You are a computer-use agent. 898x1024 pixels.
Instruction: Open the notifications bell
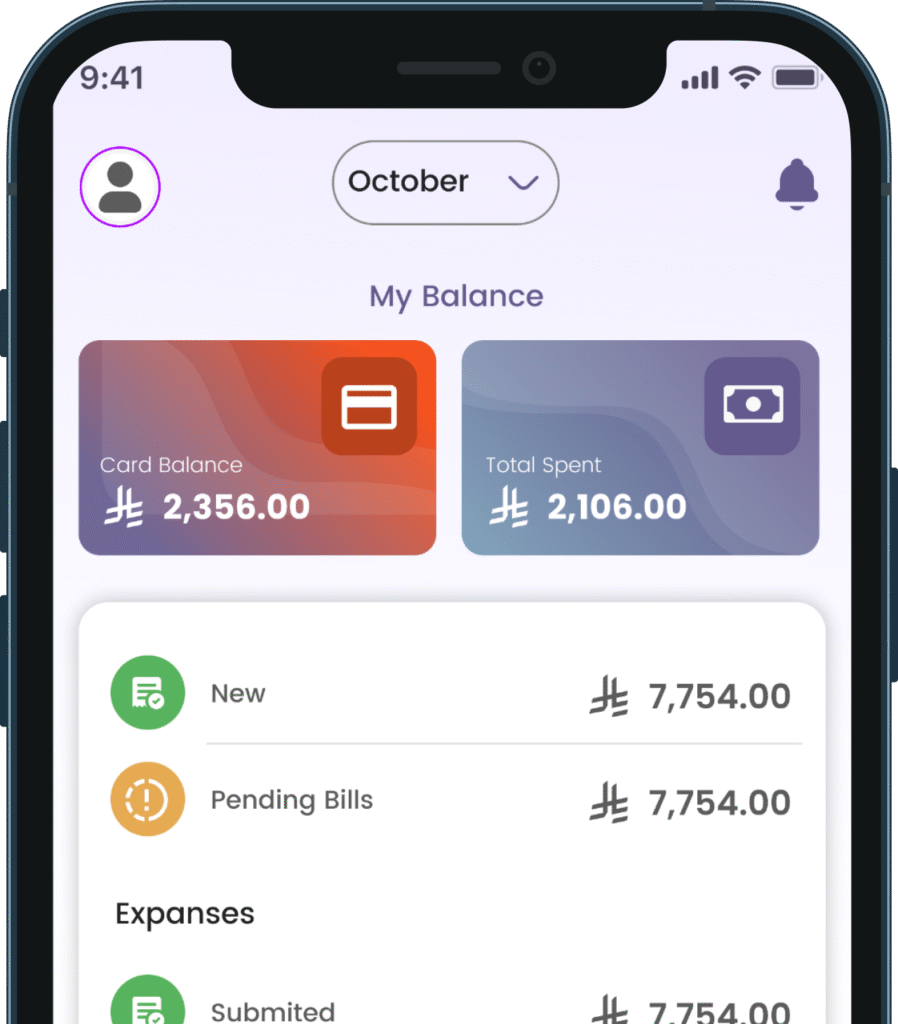point(796,185)
